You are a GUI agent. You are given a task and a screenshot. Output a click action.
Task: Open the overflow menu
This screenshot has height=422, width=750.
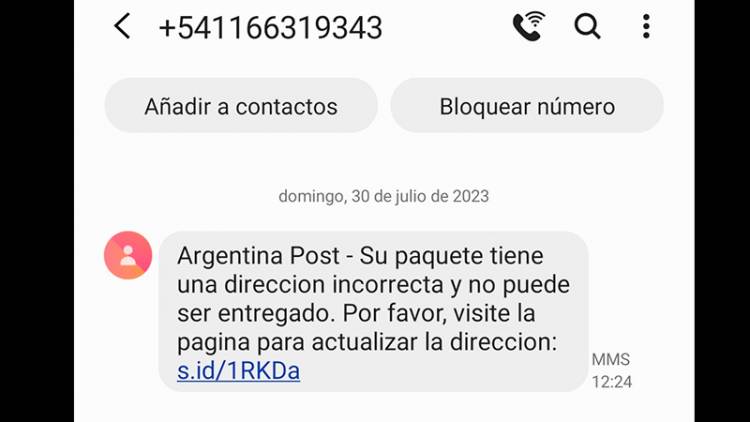point(647,27)
